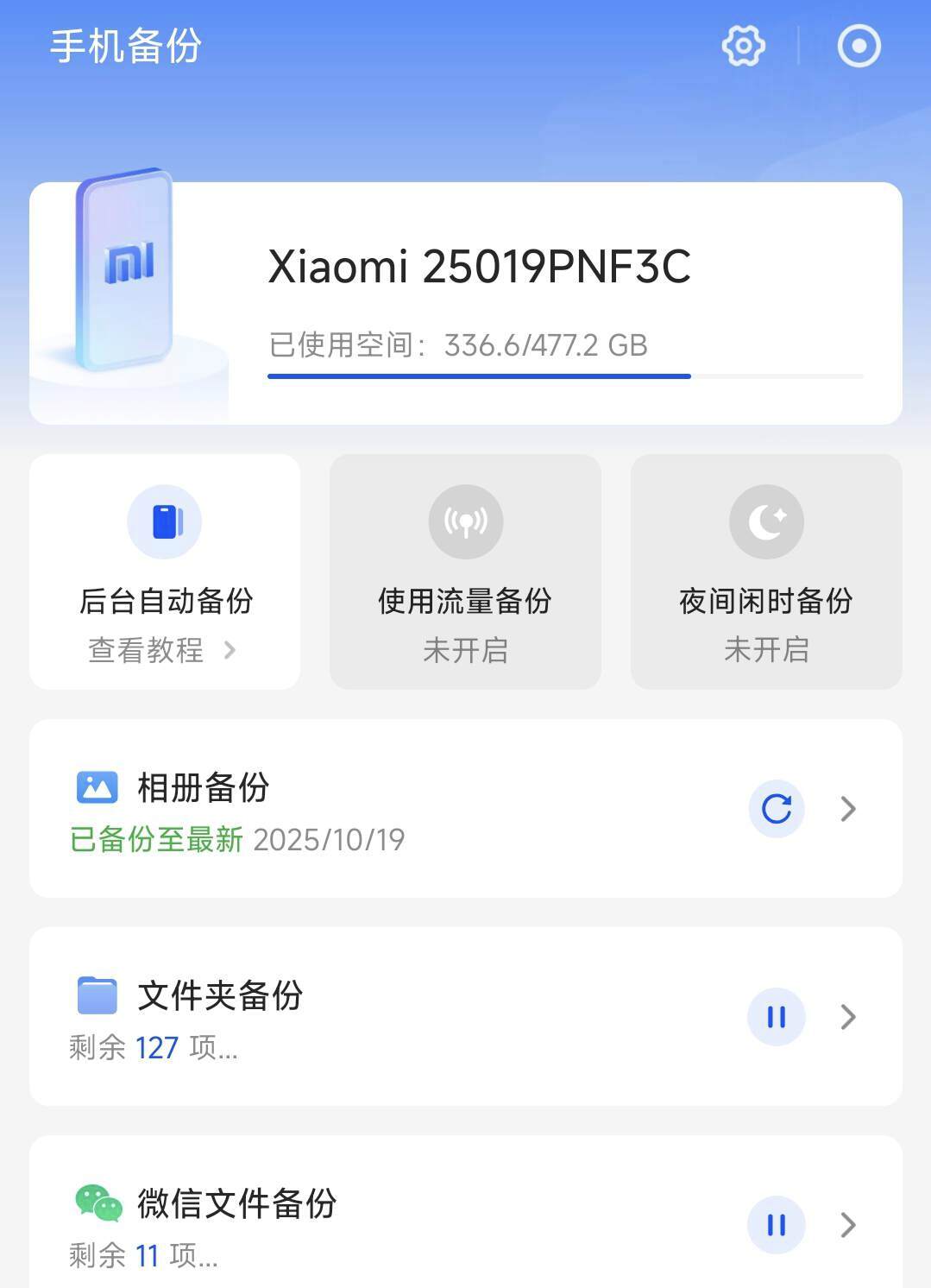931x1288 pixels.
Task: Open 微信文件备份 details
Action: (848, 1225)
